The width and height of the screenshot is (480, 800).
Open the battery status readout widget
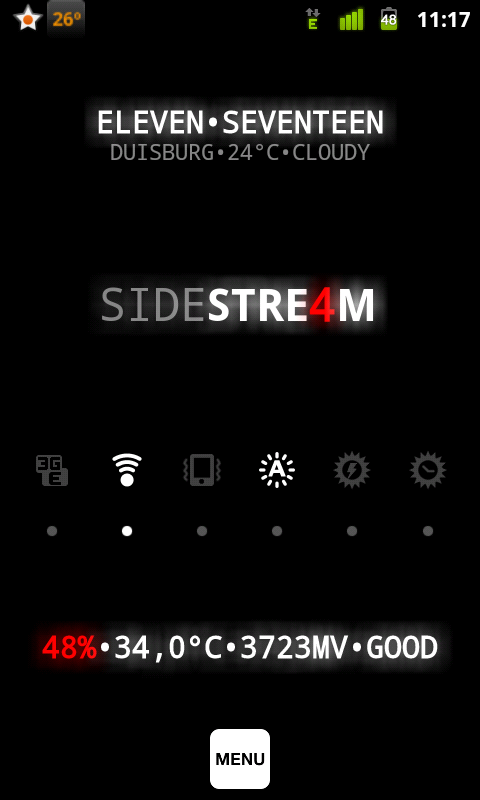point(240,648)
